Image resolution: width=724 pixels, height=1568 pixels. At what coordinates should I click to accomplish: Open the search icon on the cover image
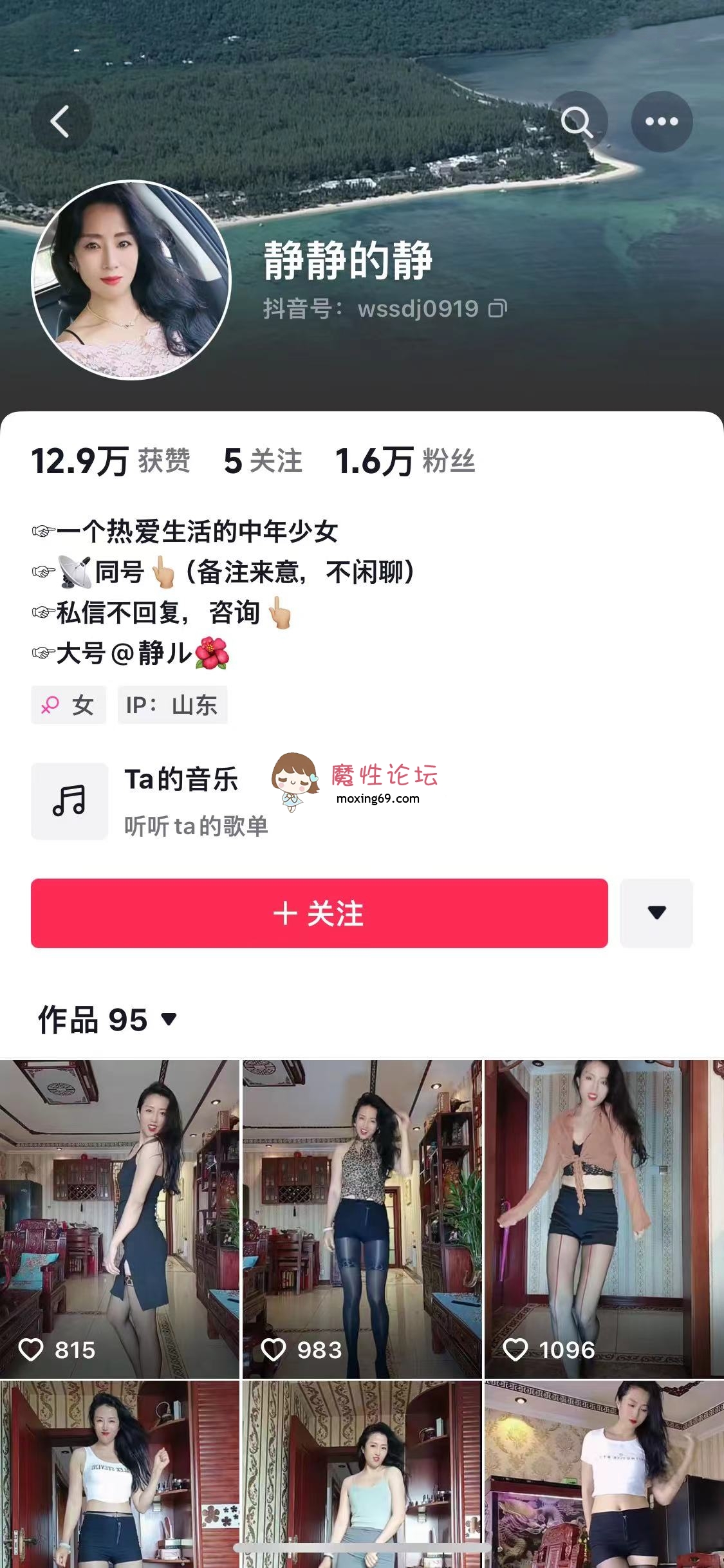[579, 122]
